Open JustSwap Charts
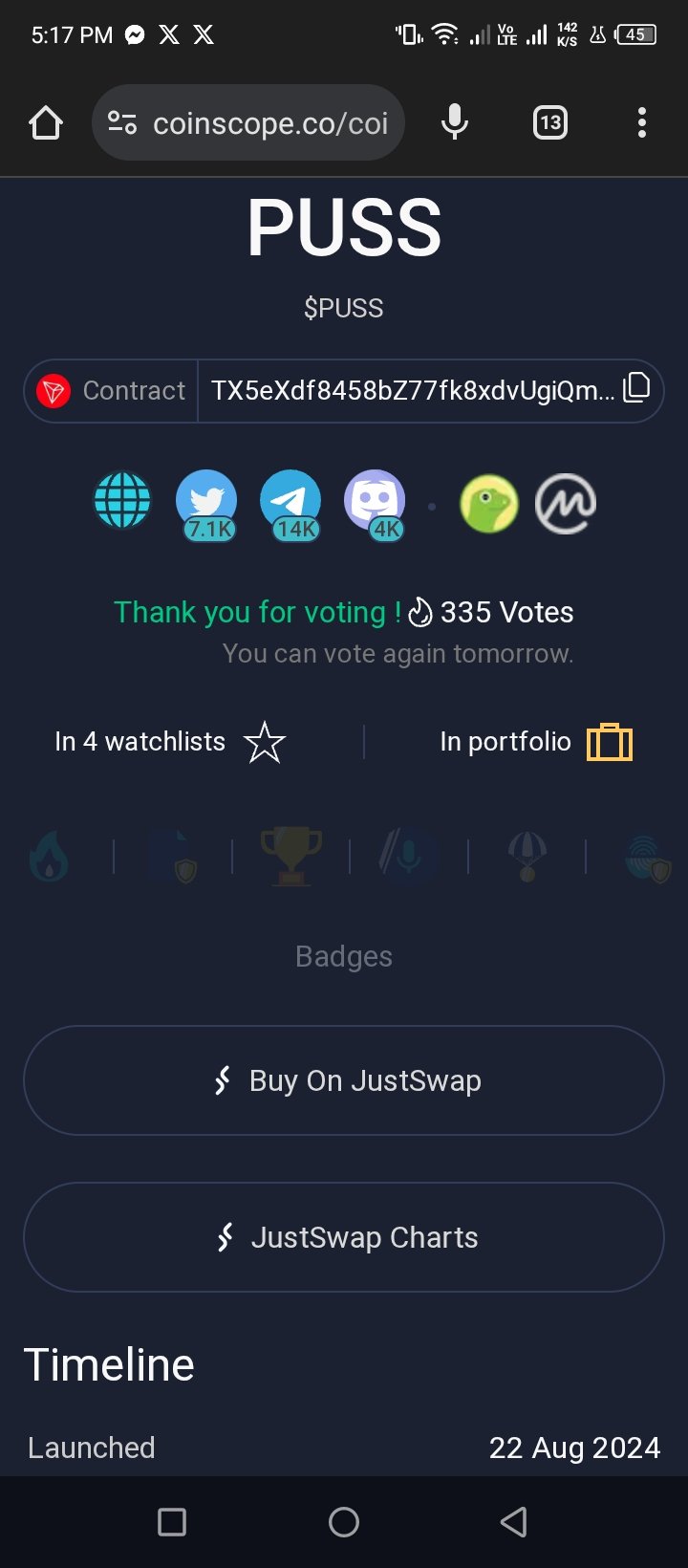 (x=344, y=1237)
